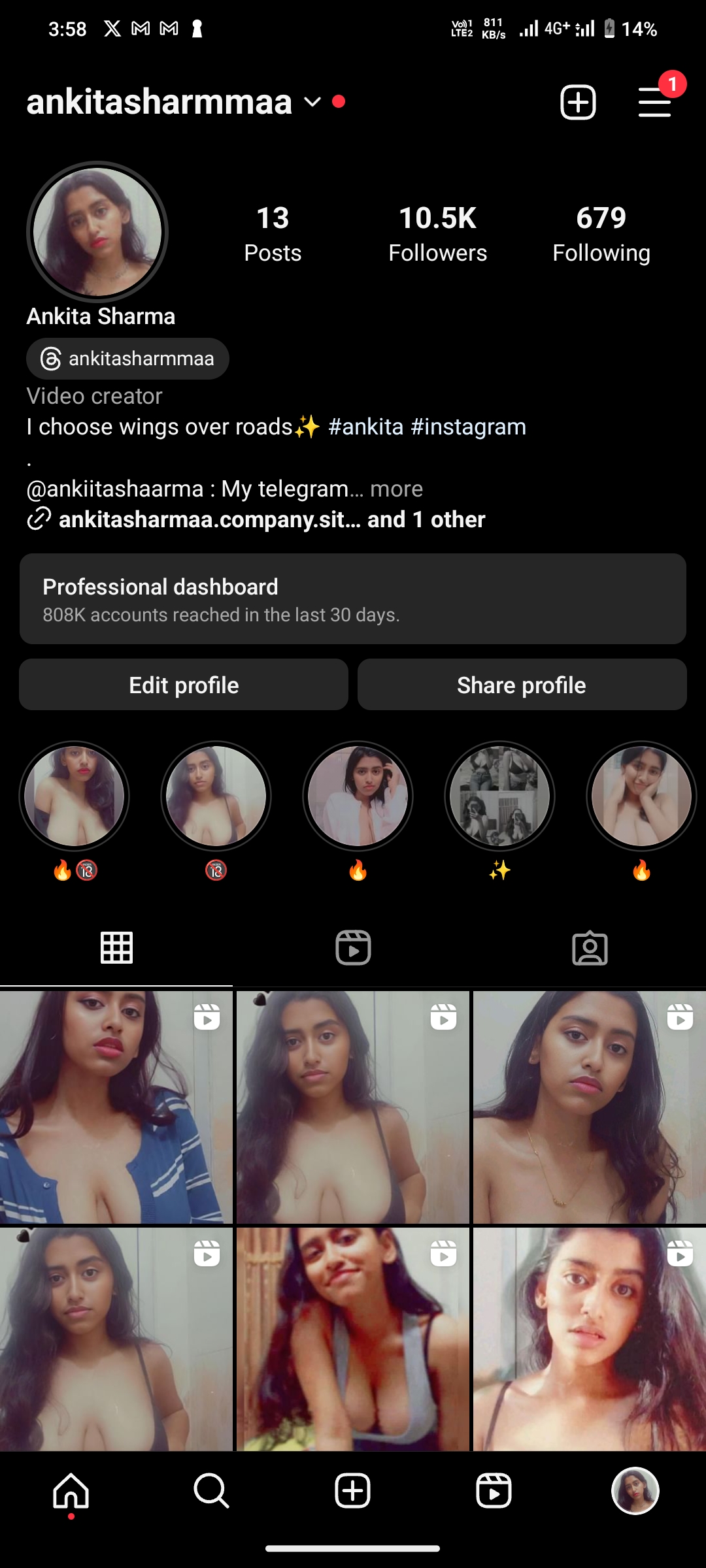Tap the profile avatar in bottom bar

635,1491
